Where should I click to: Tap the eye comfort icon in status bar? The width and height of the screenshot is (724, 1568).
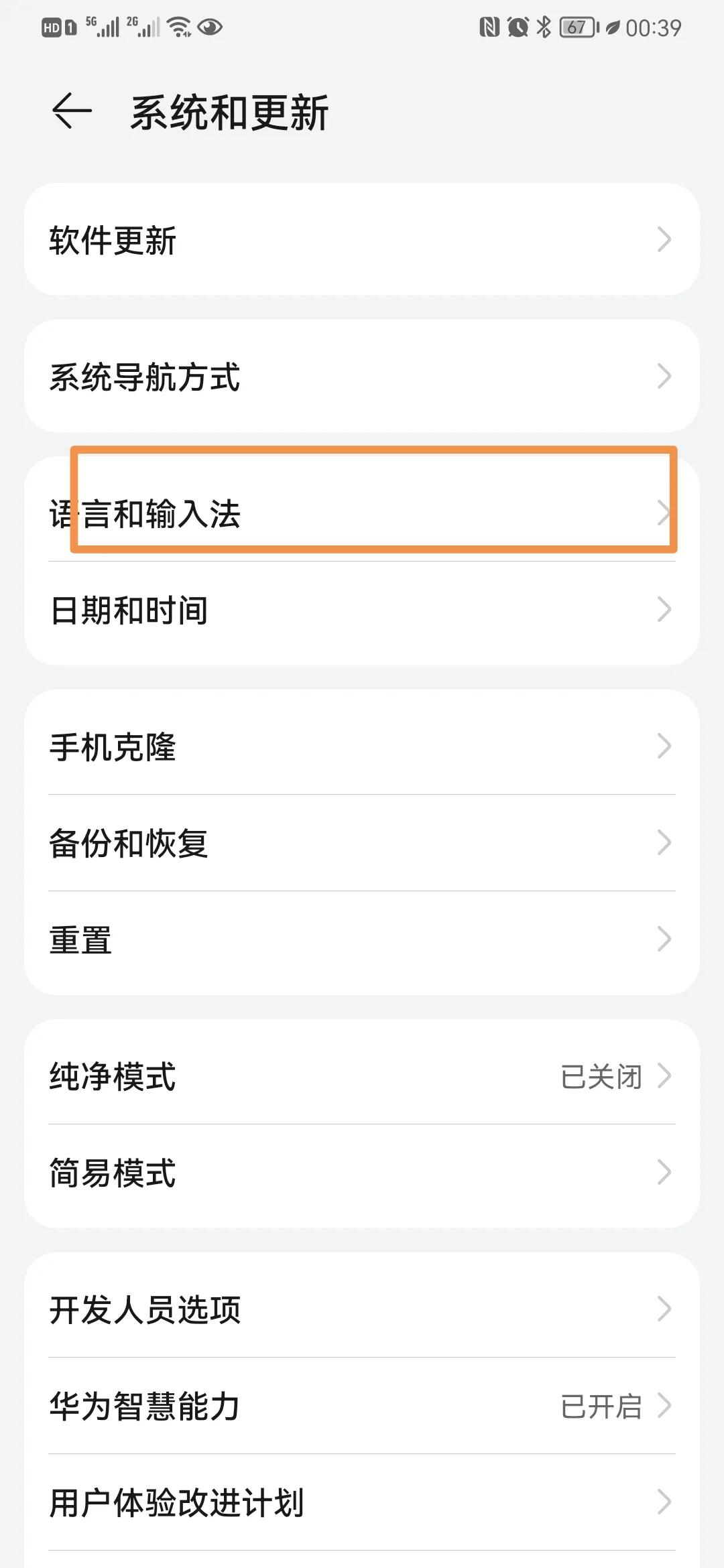(211, 28)
